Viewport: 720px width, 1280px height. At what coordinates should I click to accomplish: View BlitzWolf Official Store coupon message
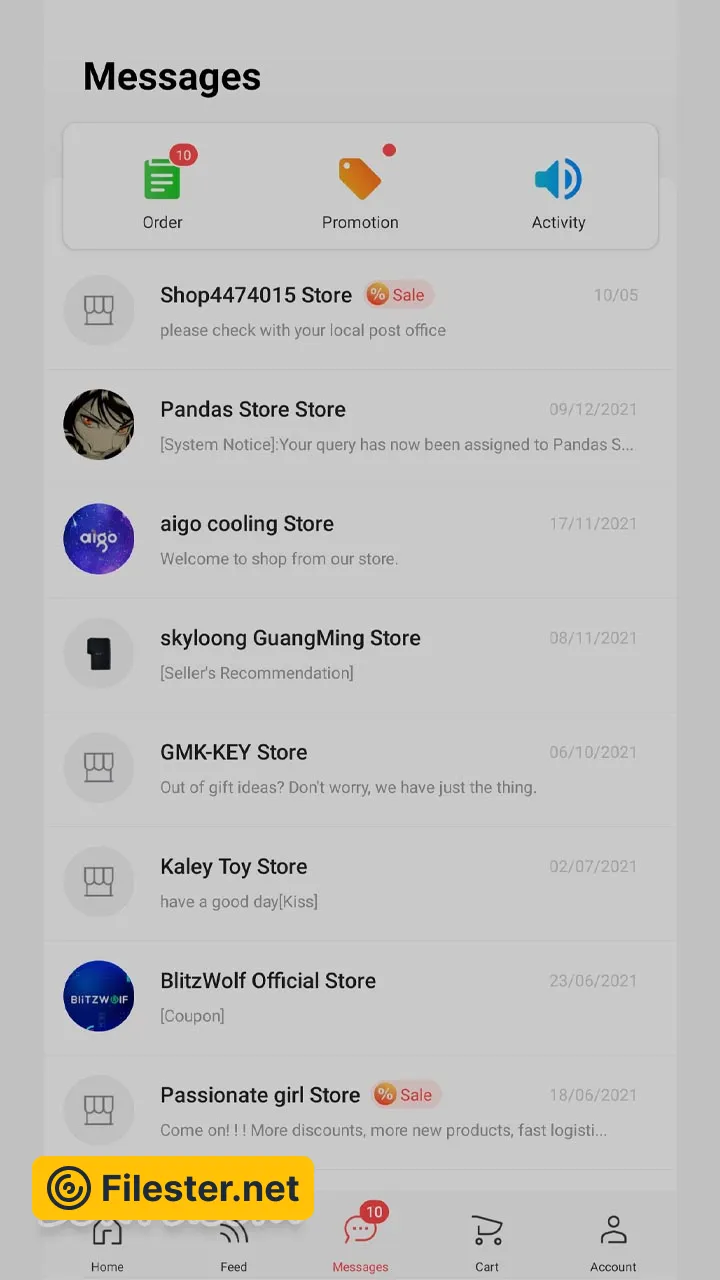click(x=360, y=997)
